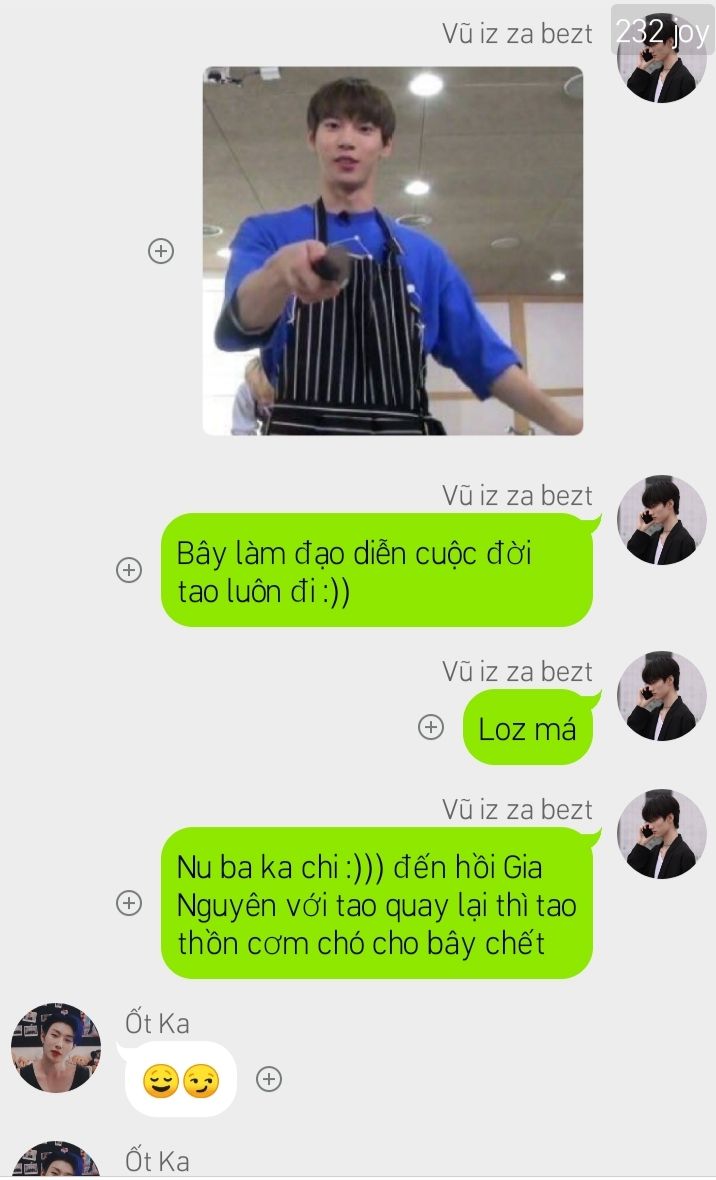
Task: Tap the plus icon beside the photo message
Action: point(161,251)
